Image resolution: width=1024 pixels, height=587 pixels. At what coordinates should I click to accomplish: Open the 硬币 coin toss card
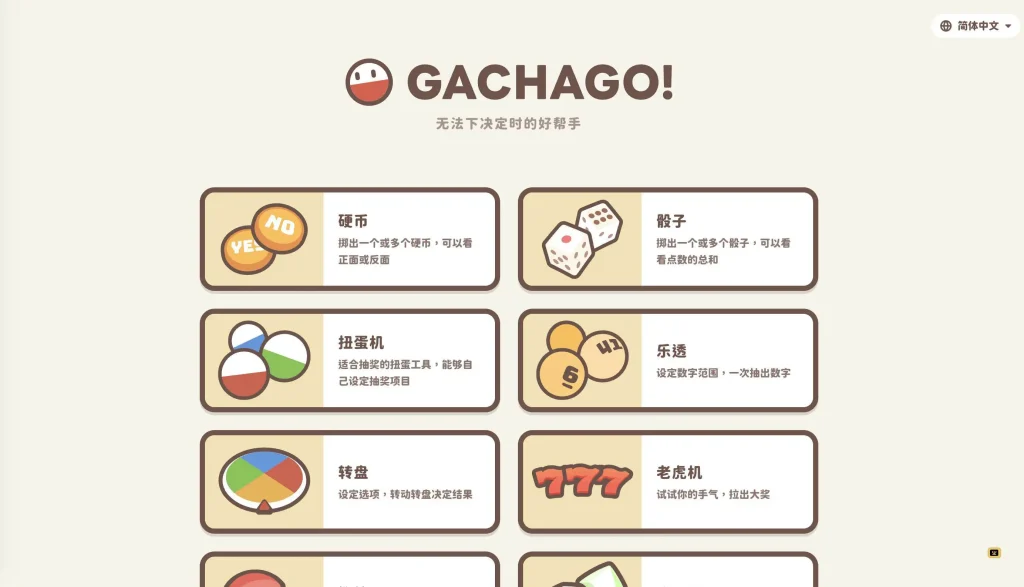click(350, 239)
